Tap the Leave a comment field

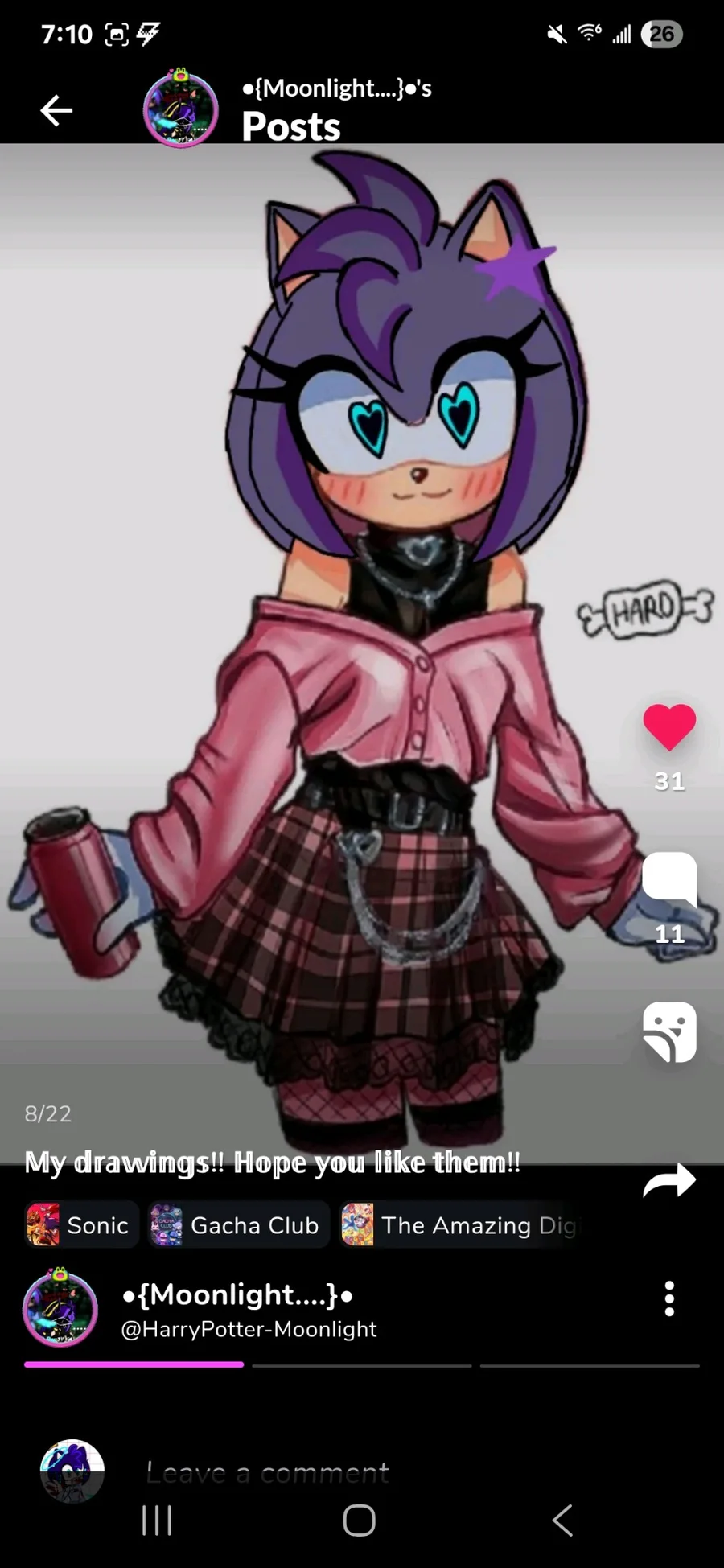pos(322,1472)
